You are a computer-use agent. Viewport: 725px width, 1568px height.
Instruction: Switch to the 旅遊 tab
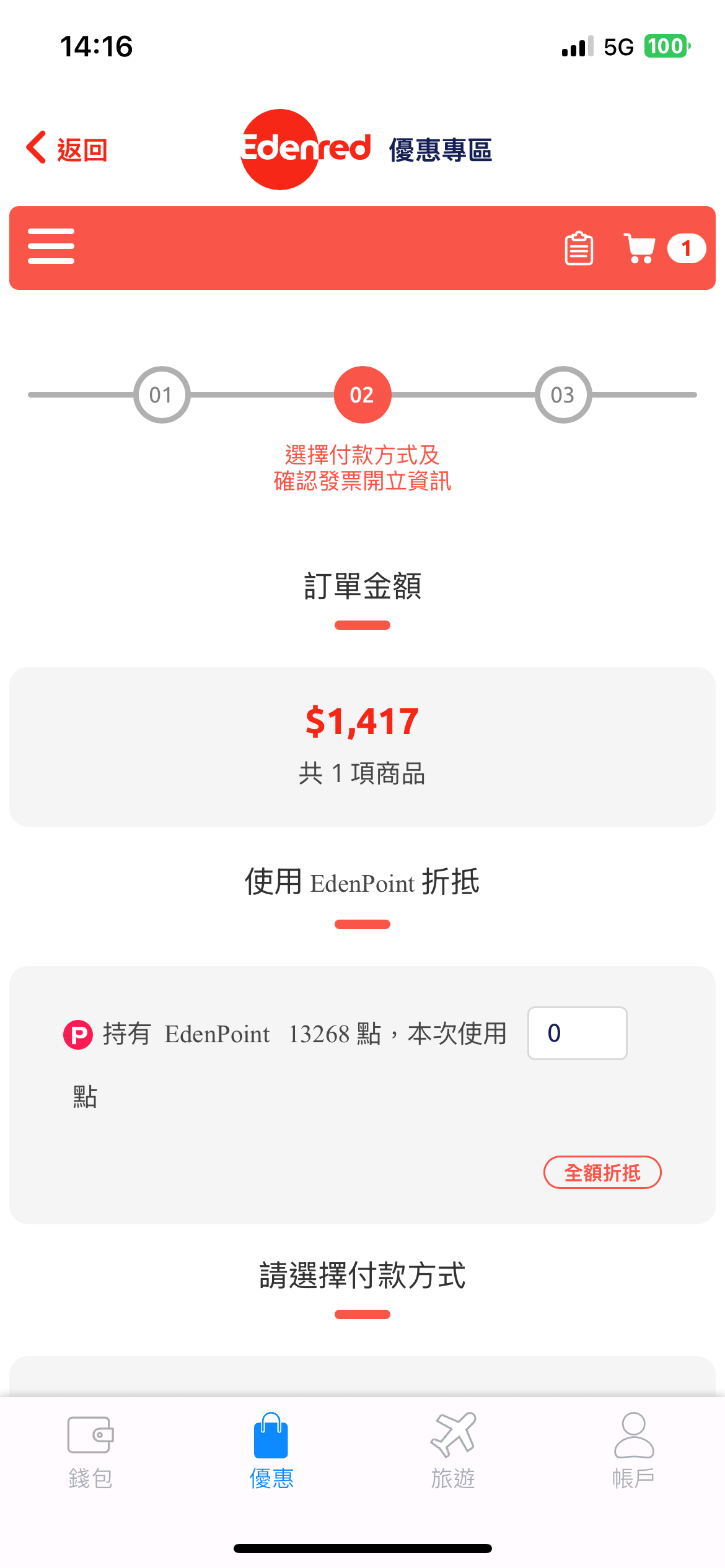click(x=453, y=1450)
